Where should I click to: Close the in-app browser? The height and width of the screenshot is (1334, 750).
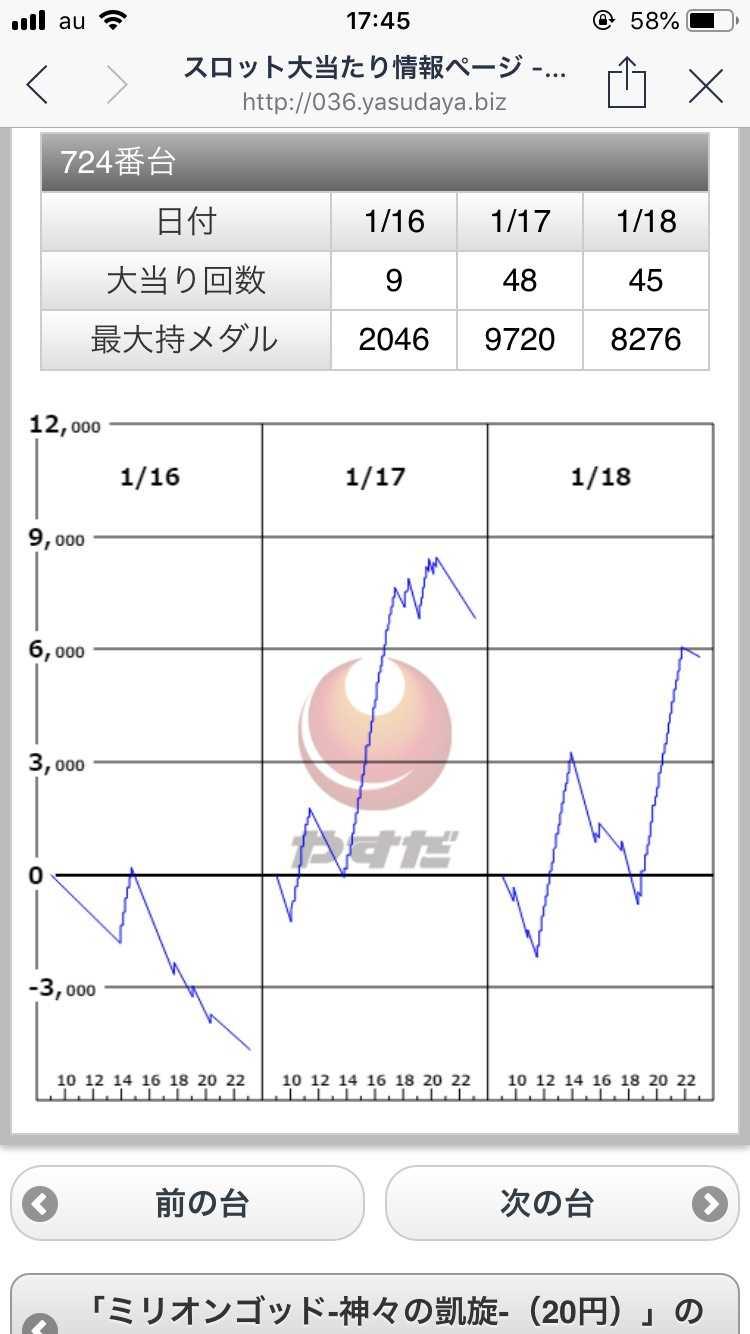(706, 87)
